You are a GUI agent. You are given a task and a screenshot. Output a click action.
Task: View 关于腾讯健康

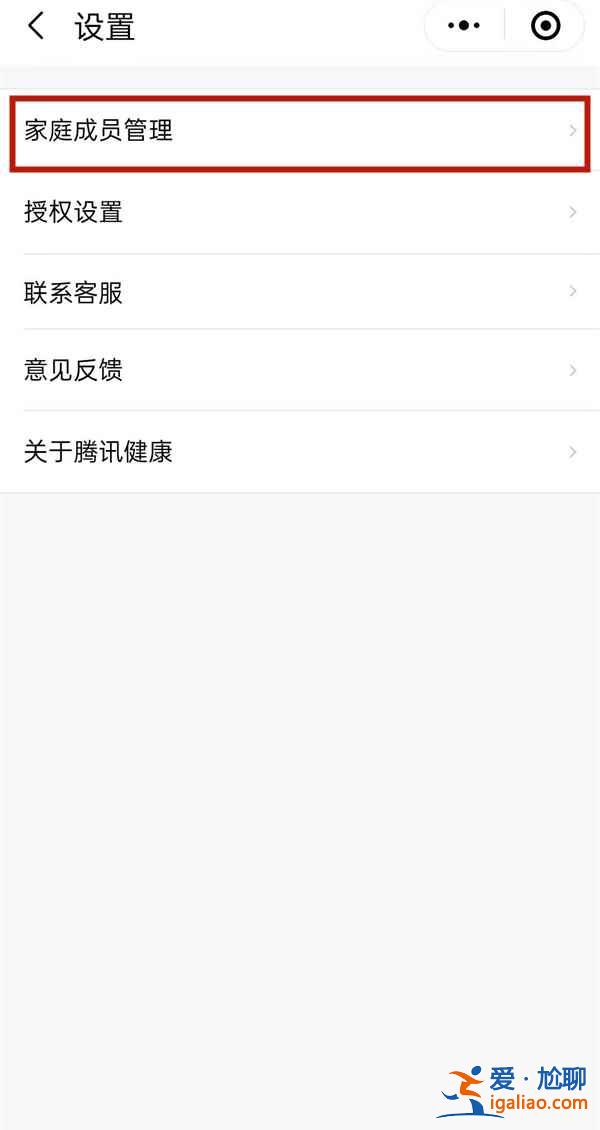[x=300, y=452]
